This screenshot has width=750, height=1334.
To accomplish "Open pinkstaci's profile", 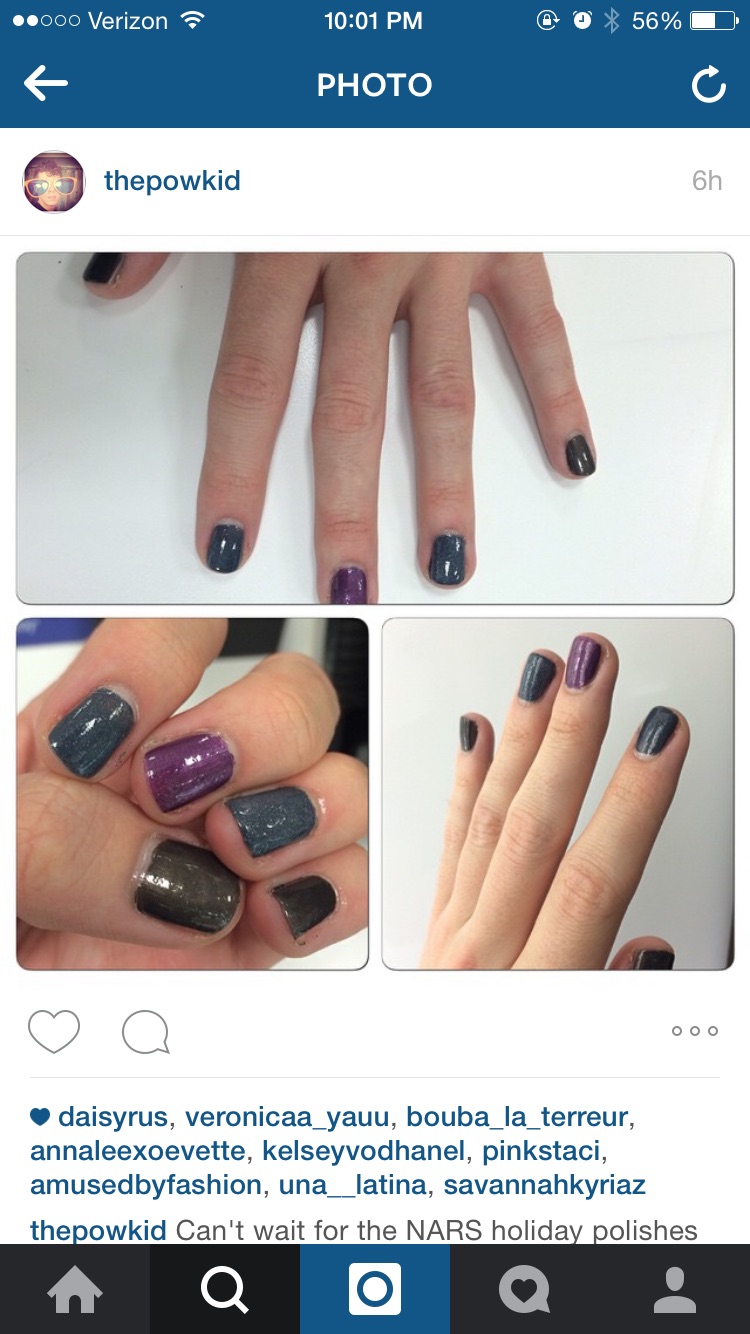I will 542,1151.
